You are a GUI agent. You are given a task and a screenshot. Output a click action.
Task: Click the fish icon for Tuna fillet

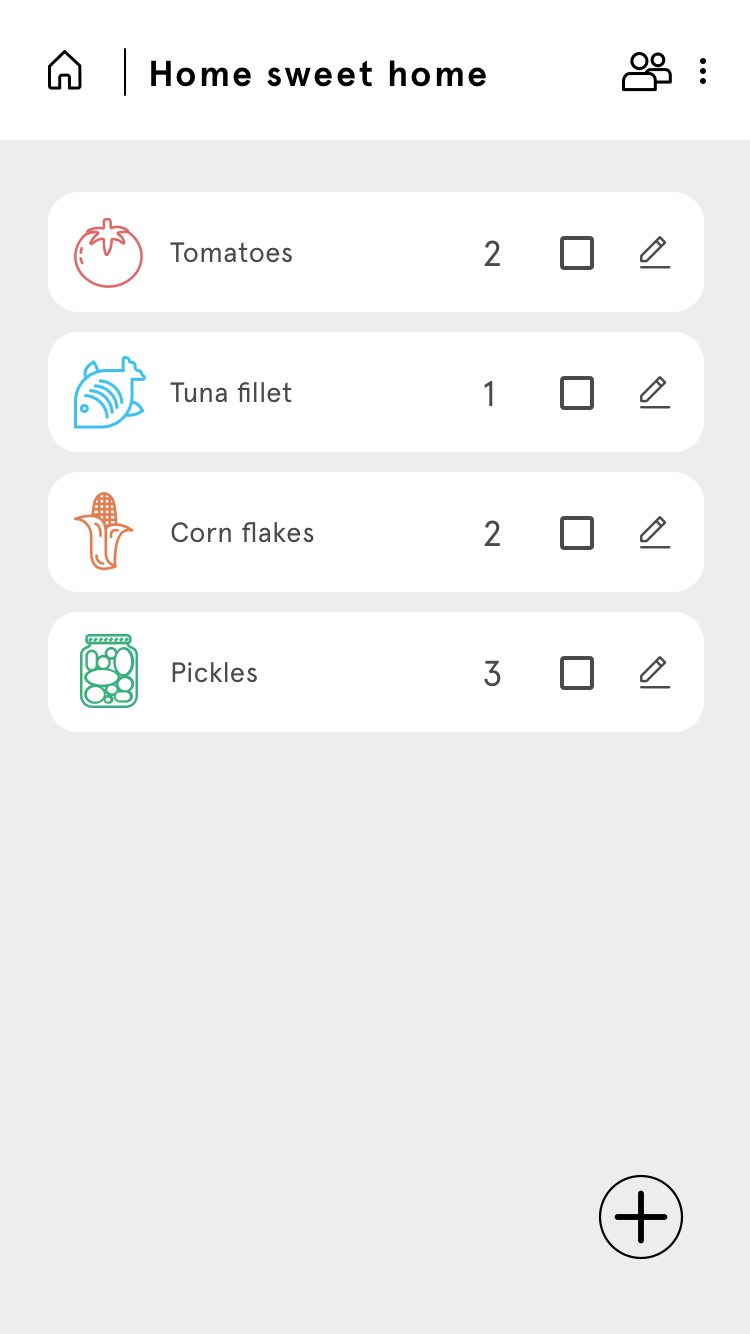click(109, 392)
